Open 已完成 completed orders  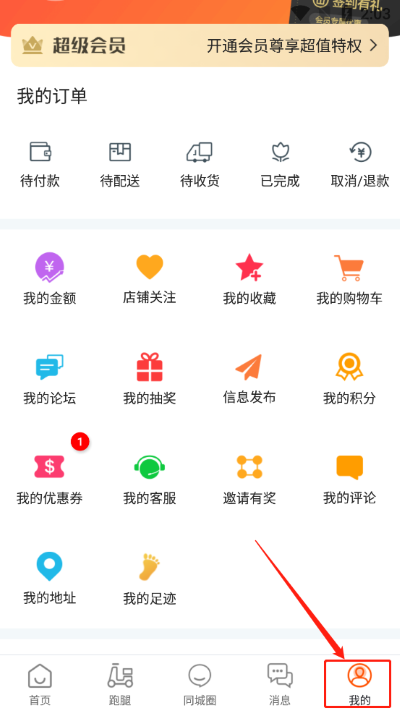coord(280,165)
